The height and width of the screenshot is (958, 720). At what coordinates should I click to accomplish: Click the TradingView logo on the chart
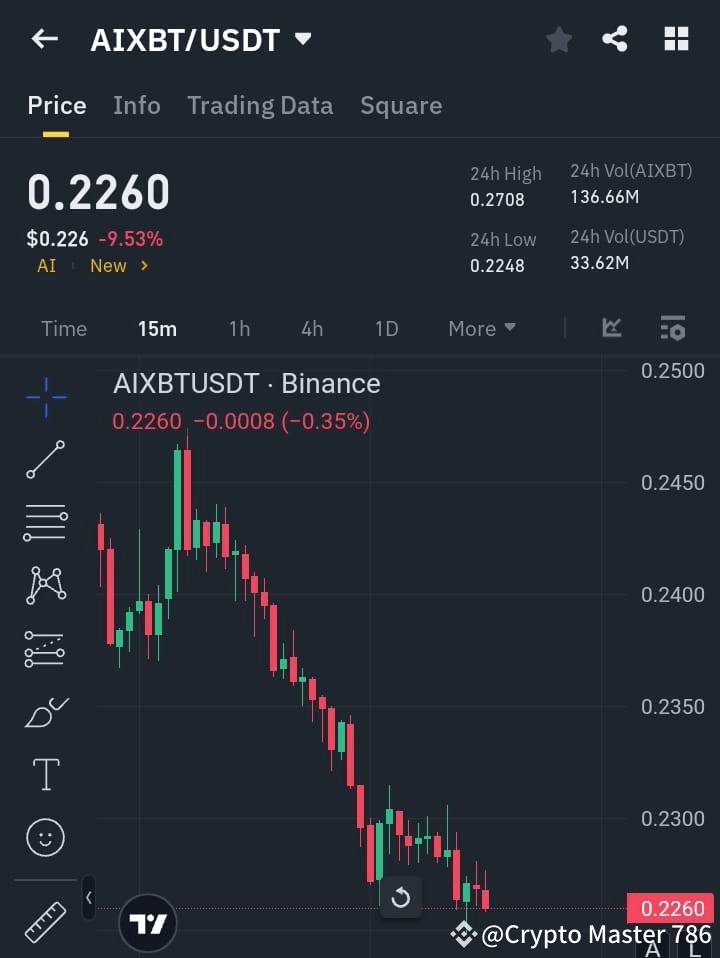pos(148,922)
